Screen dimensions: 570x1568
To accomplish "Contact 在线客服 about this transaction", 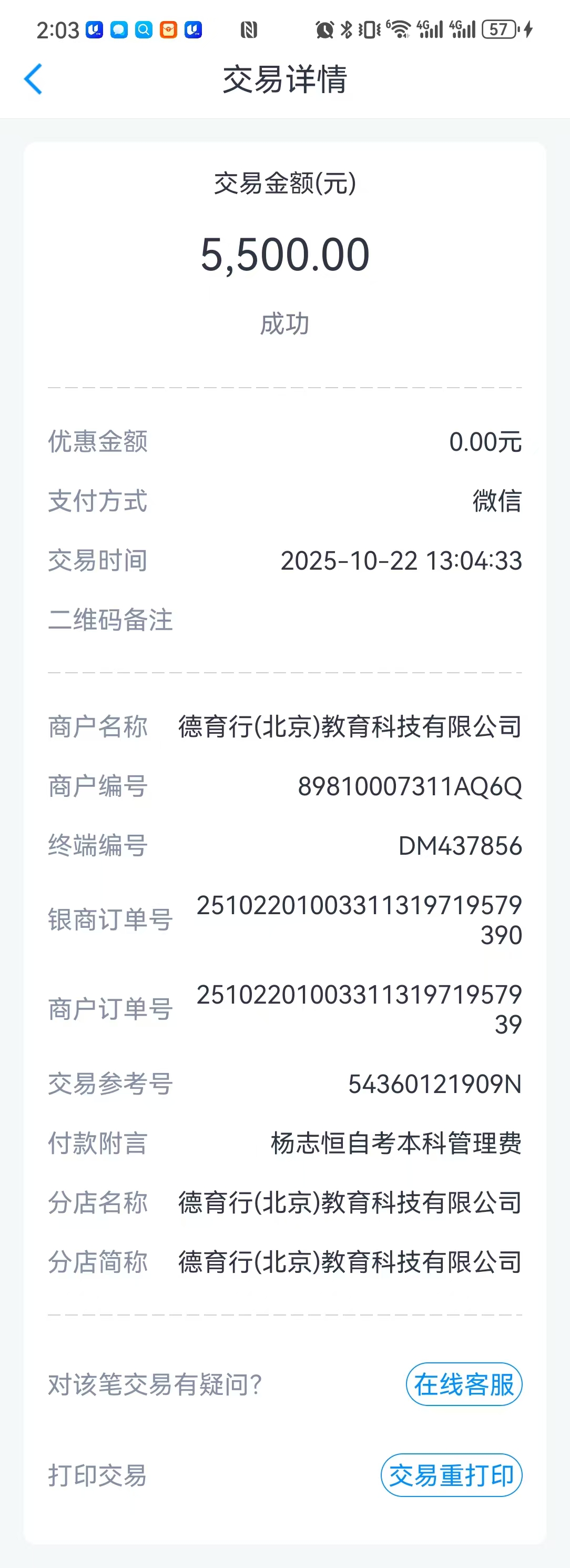I will point(464,1384).
